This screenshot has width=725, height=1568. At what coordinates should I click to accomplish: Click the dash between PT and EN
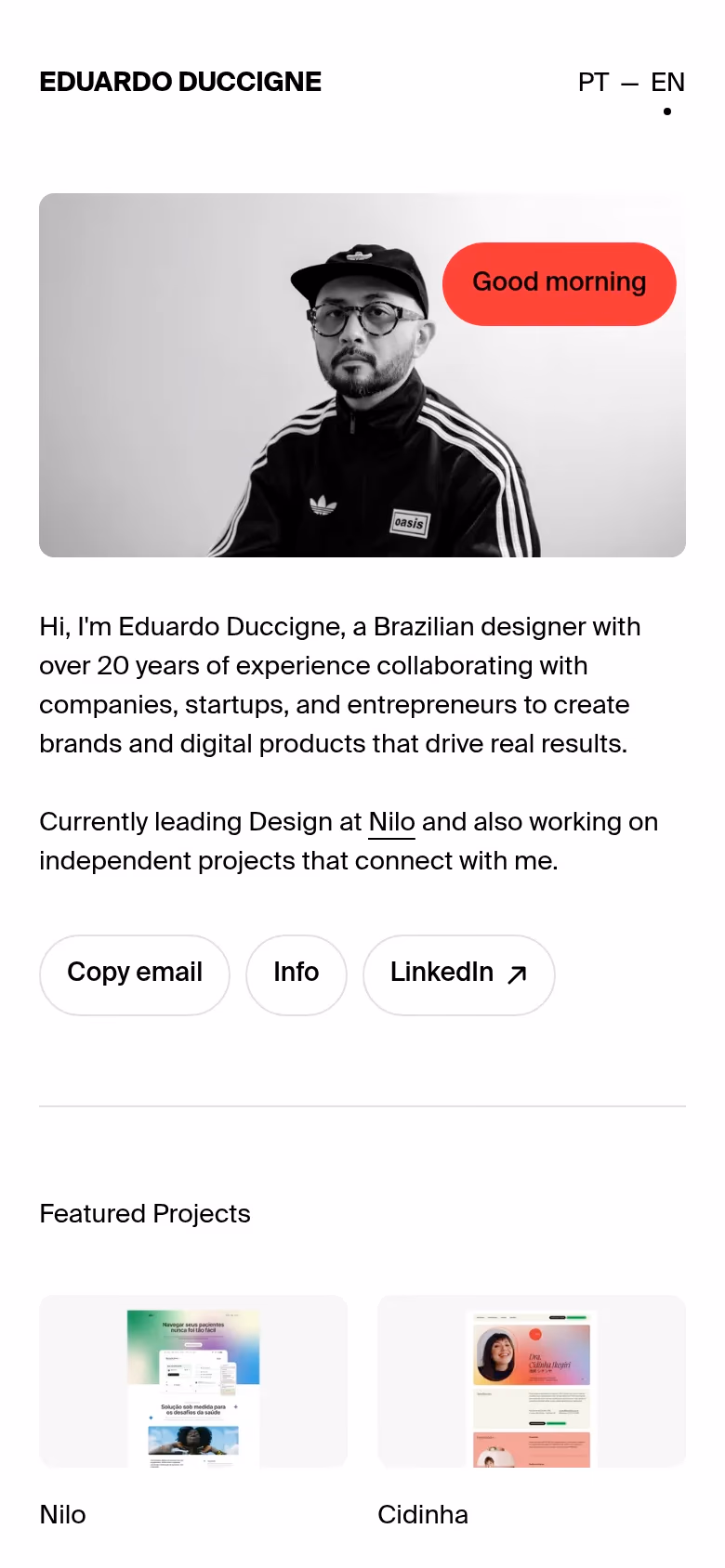click(x=630, y=83)
